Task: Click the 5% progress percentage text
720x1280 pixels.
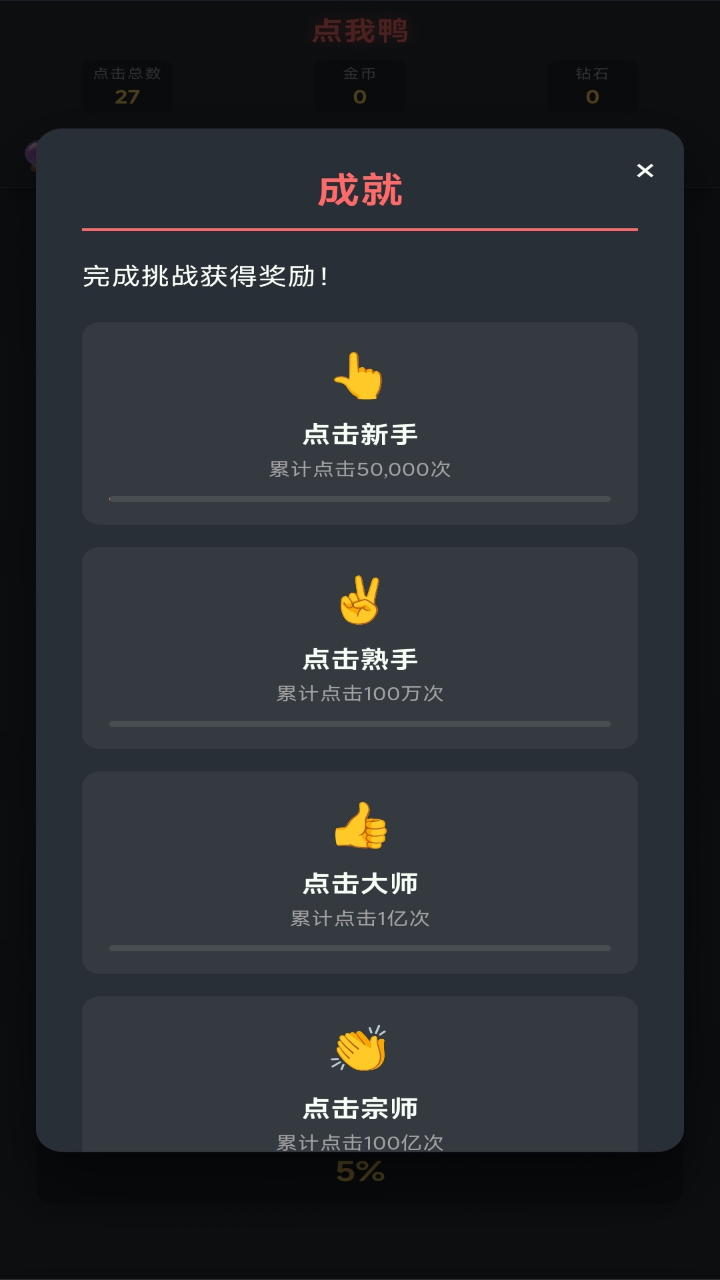Action: click(x=360, y=1169)
